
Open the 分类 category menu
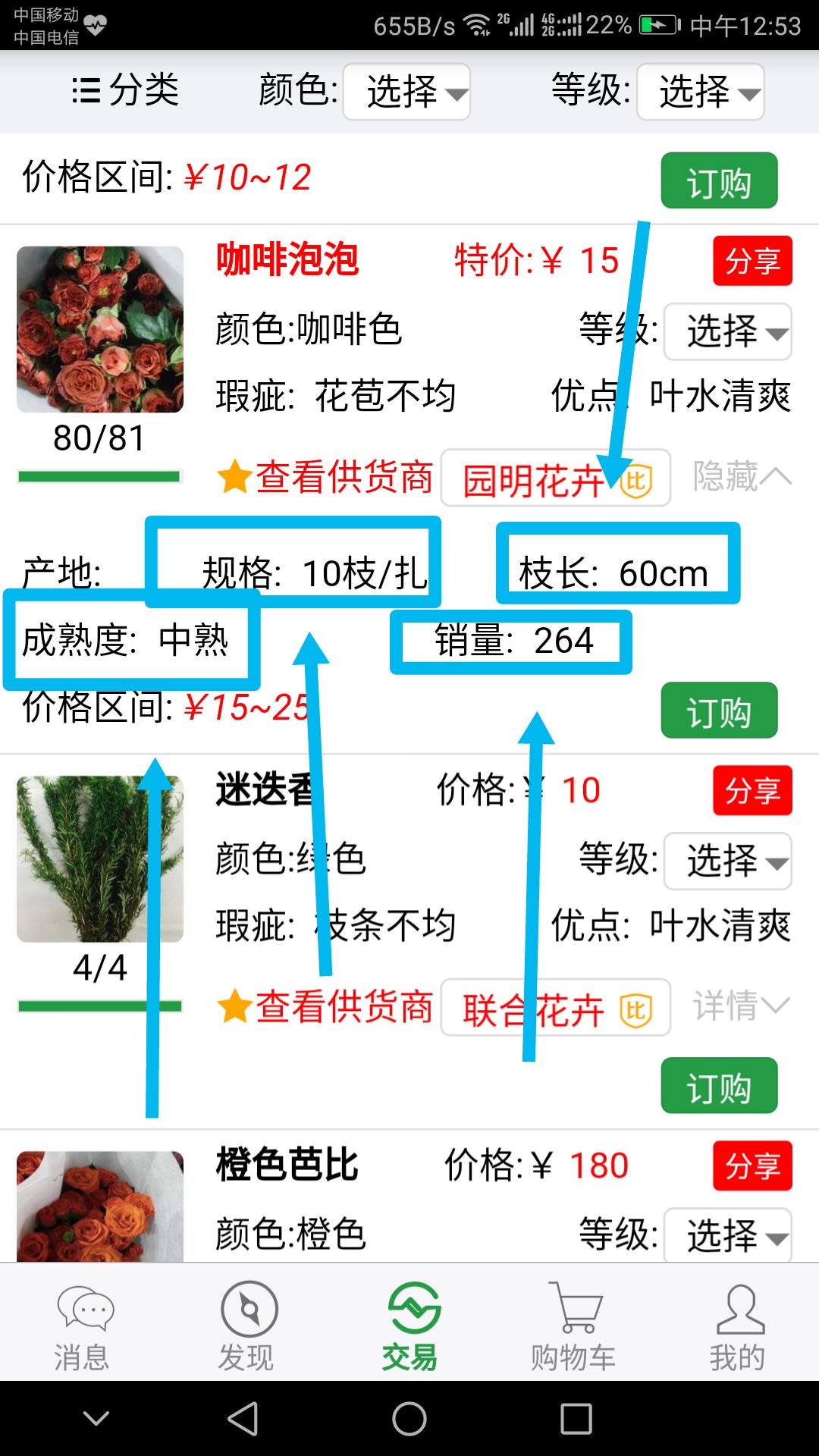126,91
